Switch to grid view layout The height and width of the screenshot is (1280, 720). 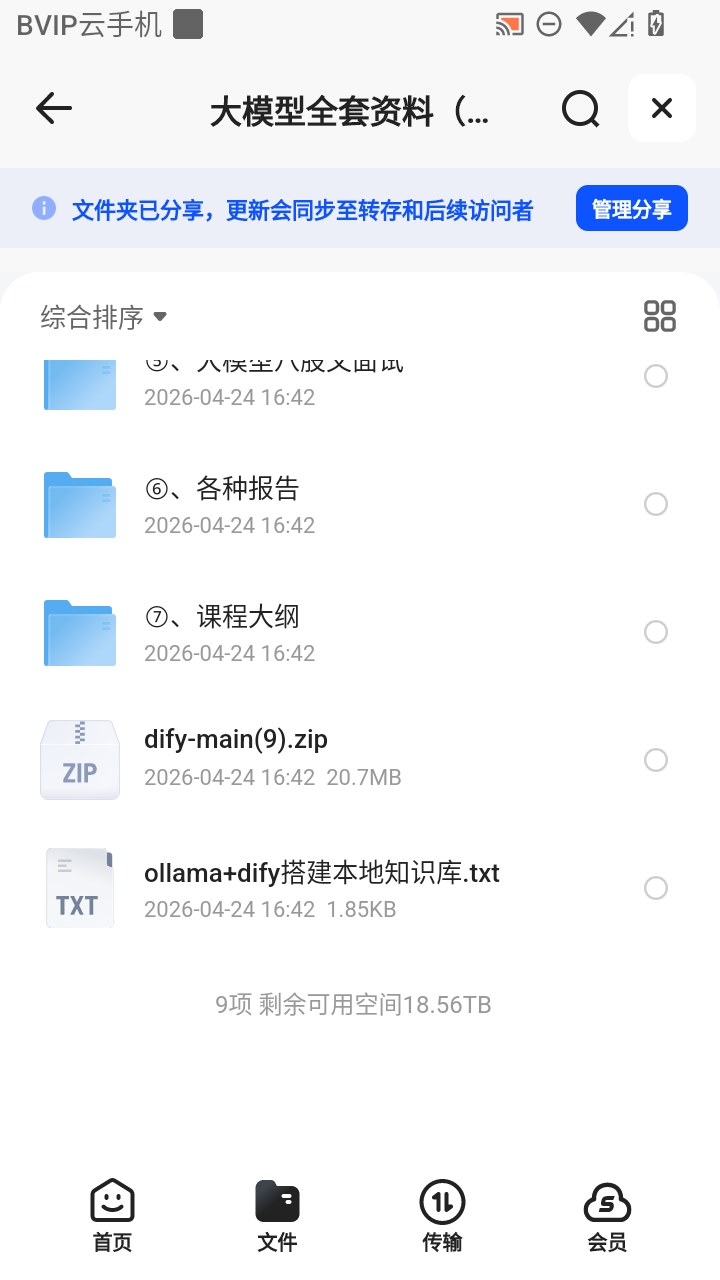coord(660,316)
